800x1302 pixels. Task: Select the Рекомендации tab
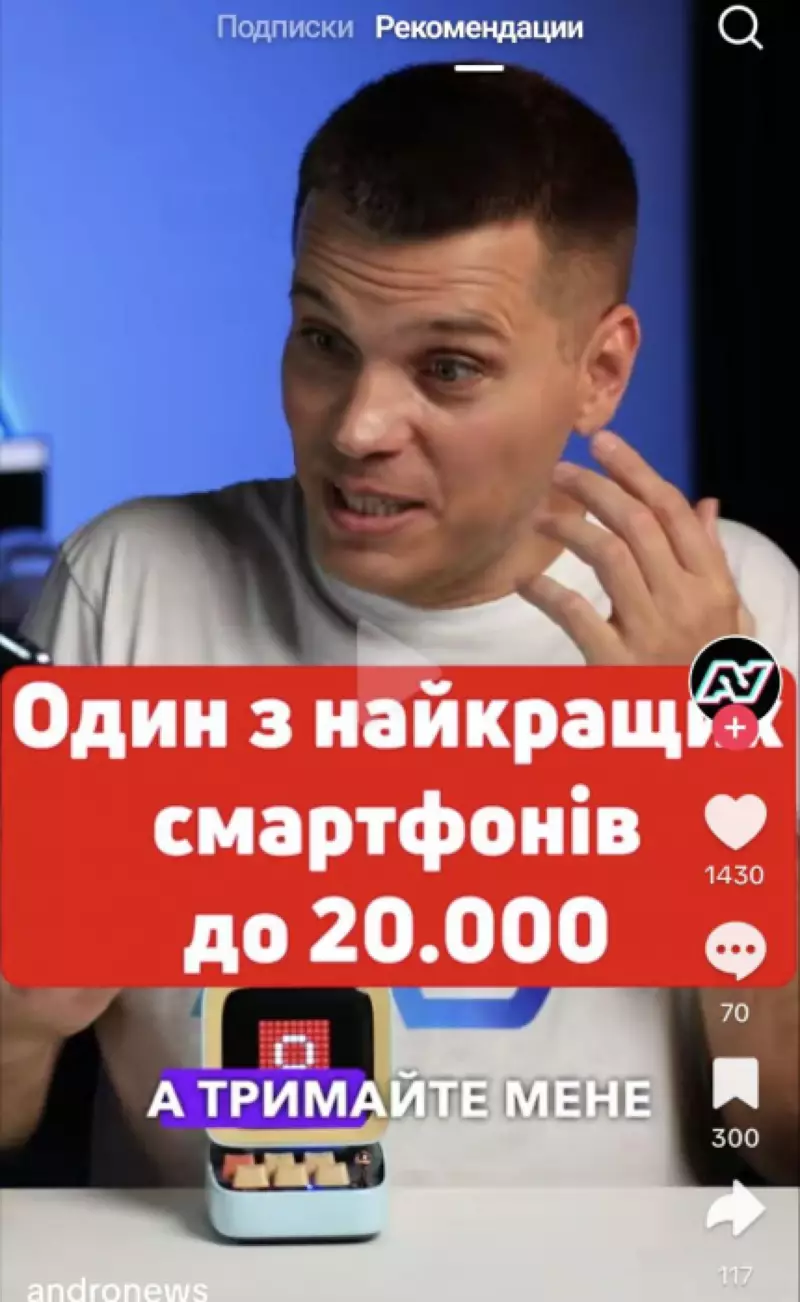[x=479, y=28]
